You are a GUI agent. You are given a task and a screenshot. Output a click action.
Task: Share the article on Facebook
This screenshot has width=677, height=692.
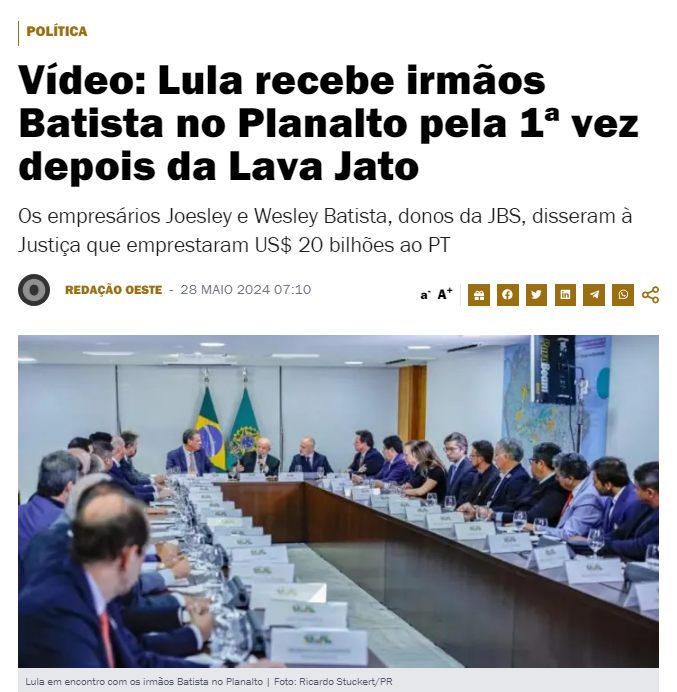coord(508,295)
